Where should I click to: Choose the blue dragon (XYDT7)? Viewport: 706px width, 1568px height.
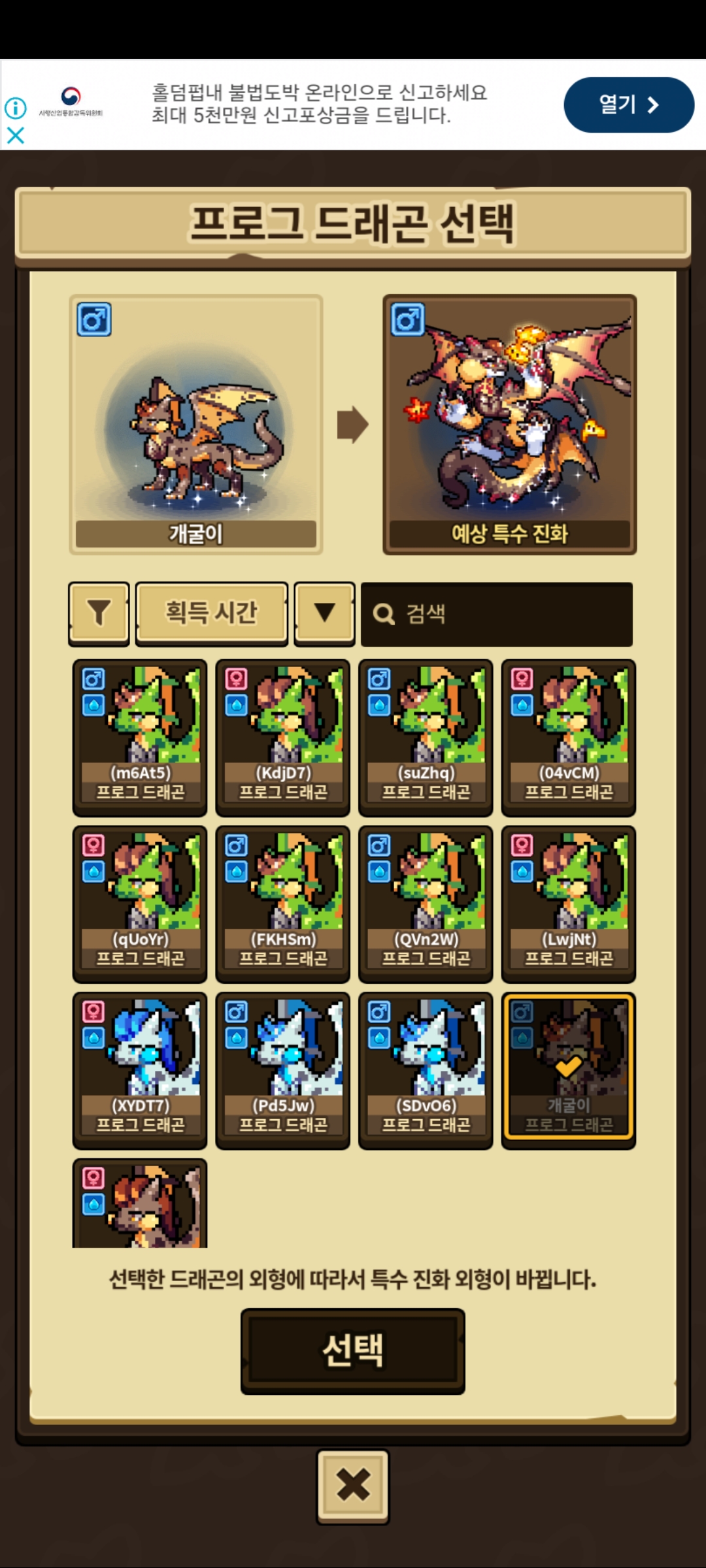(x=140, y=1070)
